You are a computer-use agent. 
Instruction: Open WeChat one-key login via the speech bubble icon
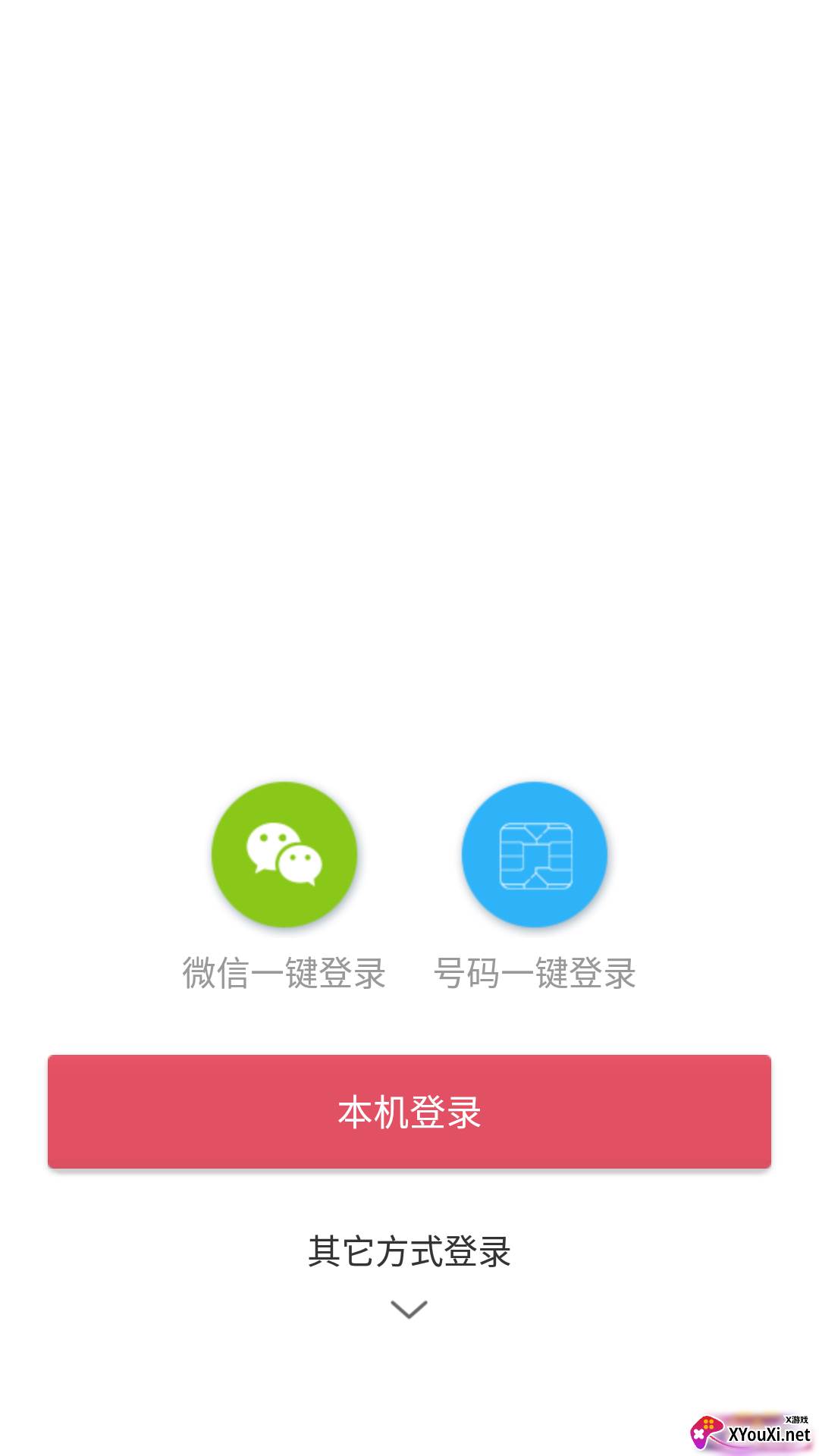(284, 853)
